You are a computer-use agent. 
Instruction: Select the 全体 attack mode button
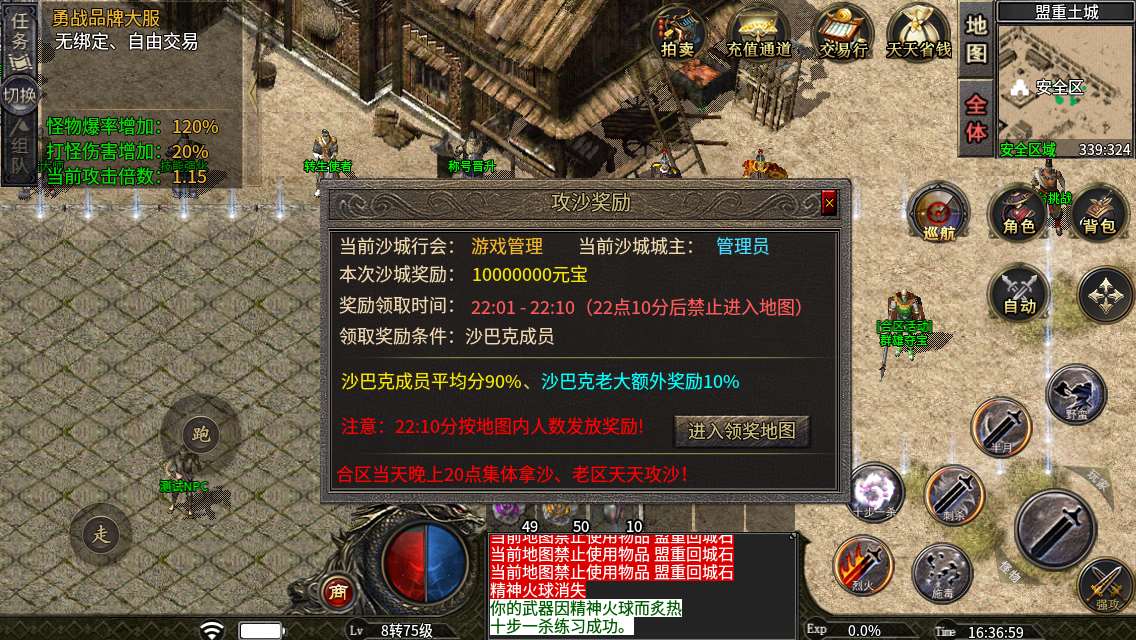pyautogui.click(x=976, y=118)
